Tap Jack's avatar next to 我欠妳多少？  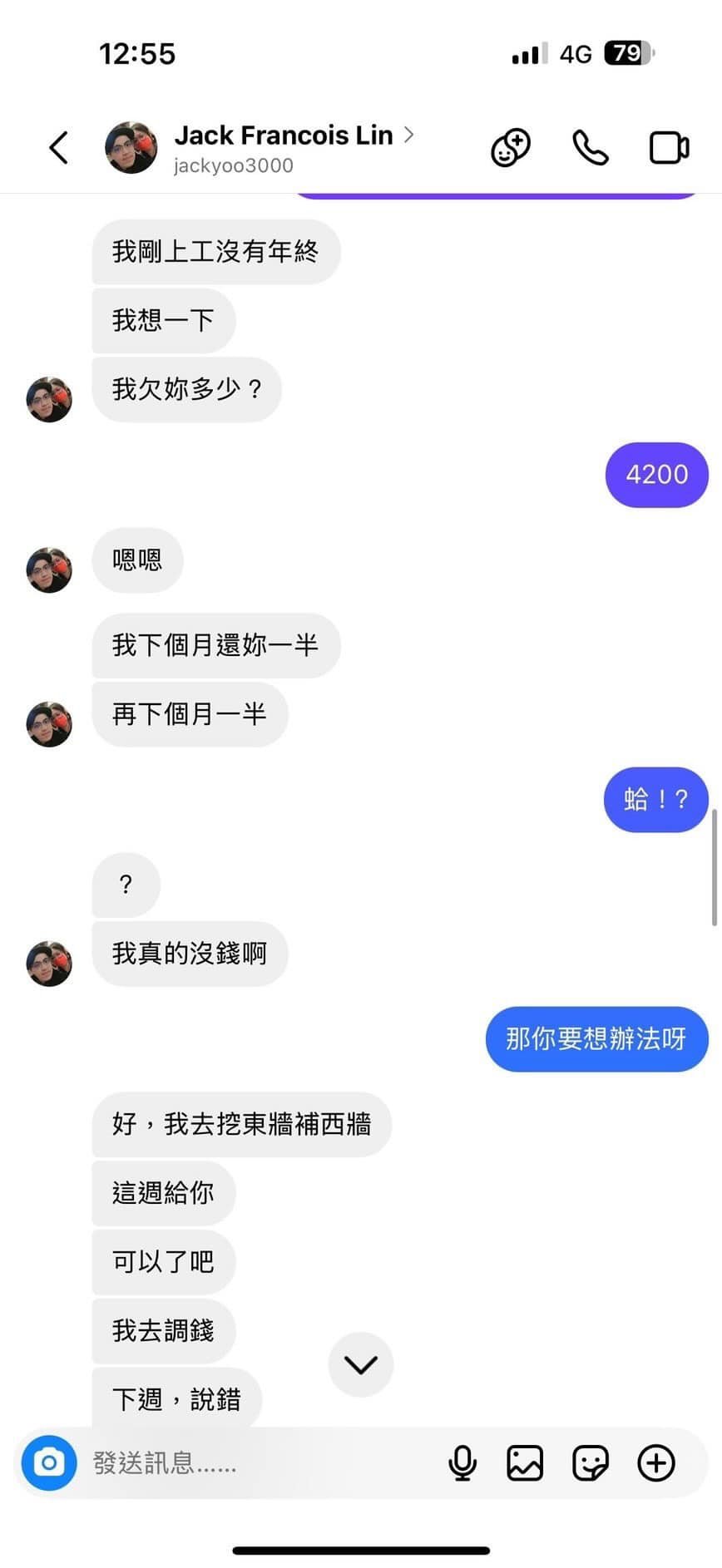(49, 399)
